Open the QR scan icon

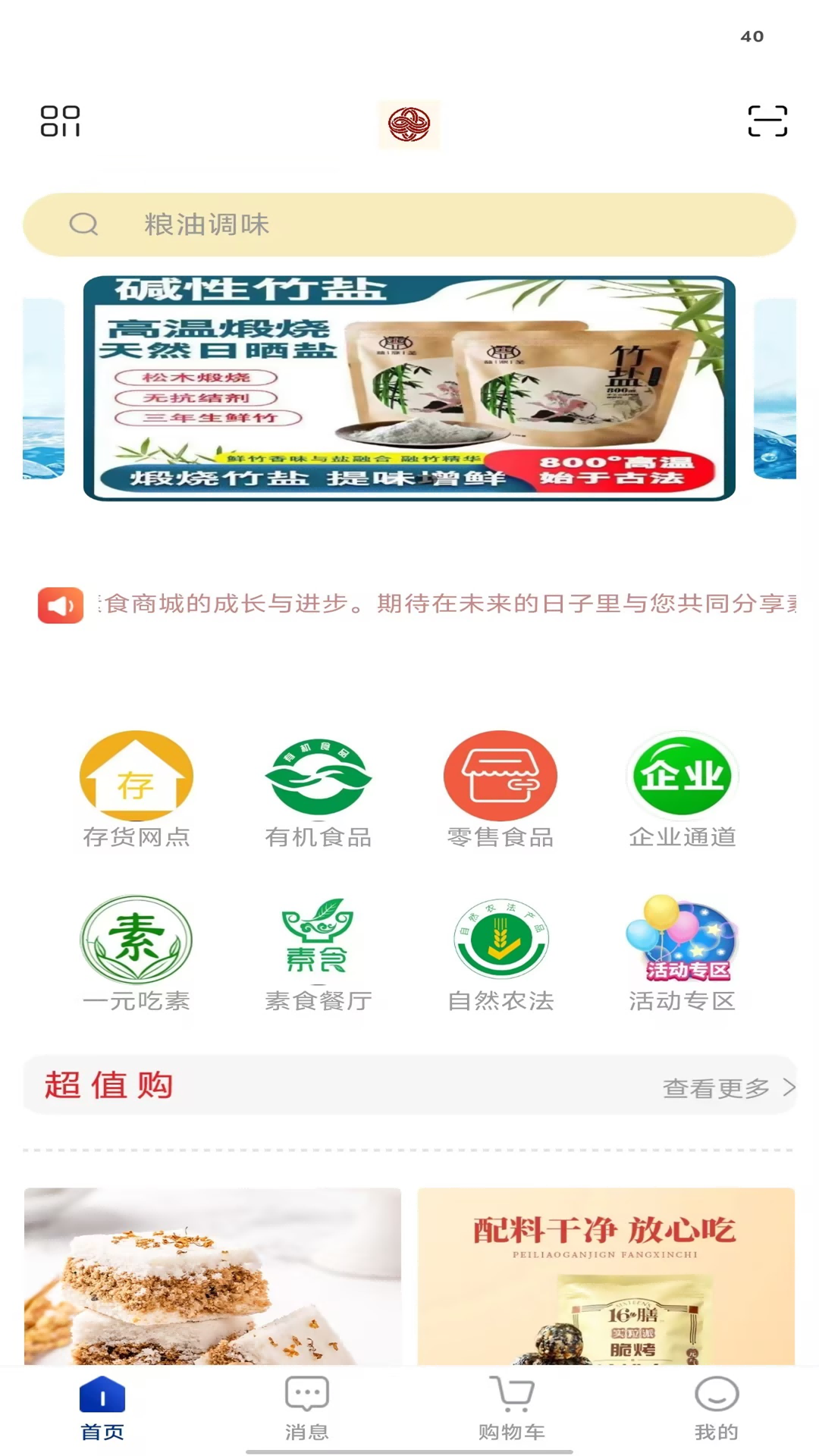click(x=767, y=121)
